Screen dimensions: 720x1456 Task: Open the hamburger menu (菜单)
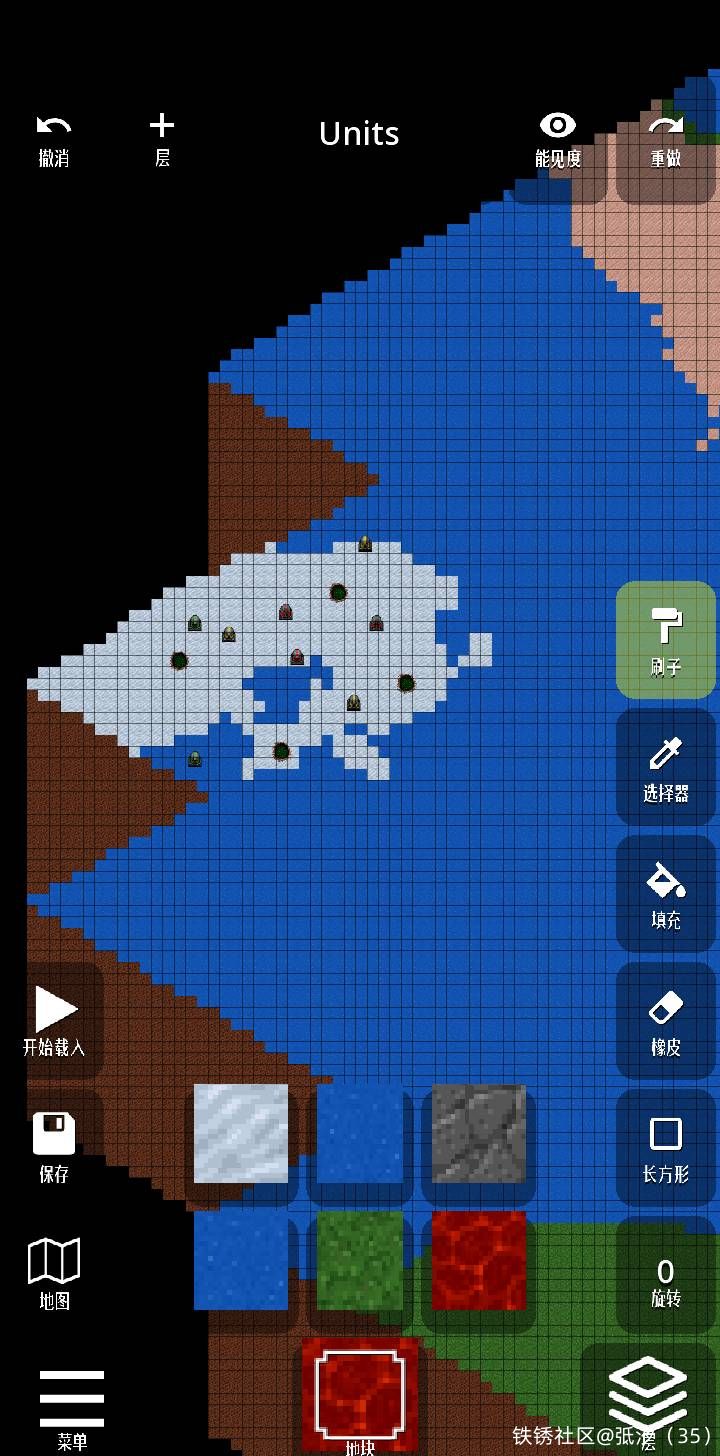click(x=72, y=1400)
